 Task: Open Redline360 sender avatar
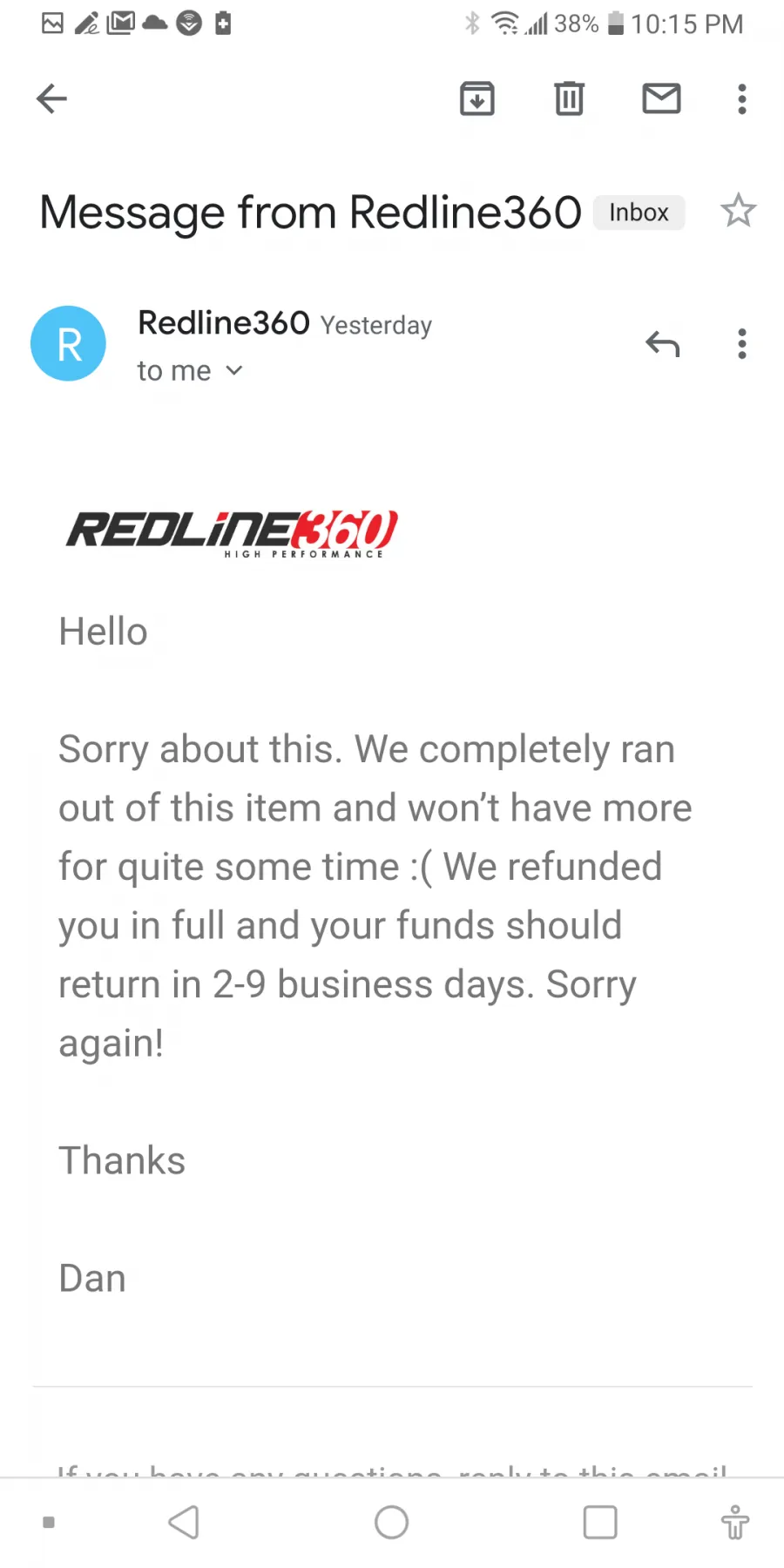pos(69,343)
